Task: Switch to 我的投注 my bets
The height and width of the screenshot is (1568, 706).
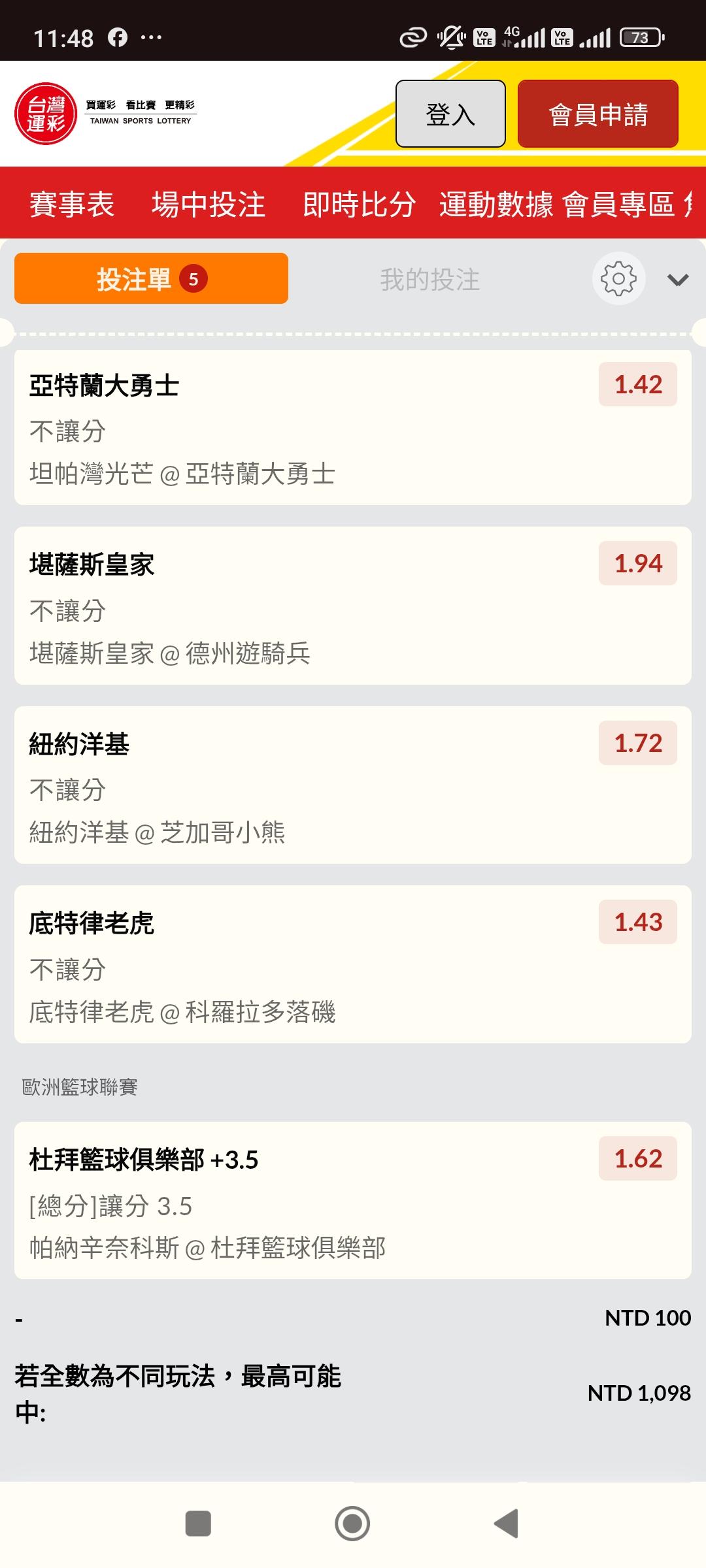Action: [x=429, y=280]
